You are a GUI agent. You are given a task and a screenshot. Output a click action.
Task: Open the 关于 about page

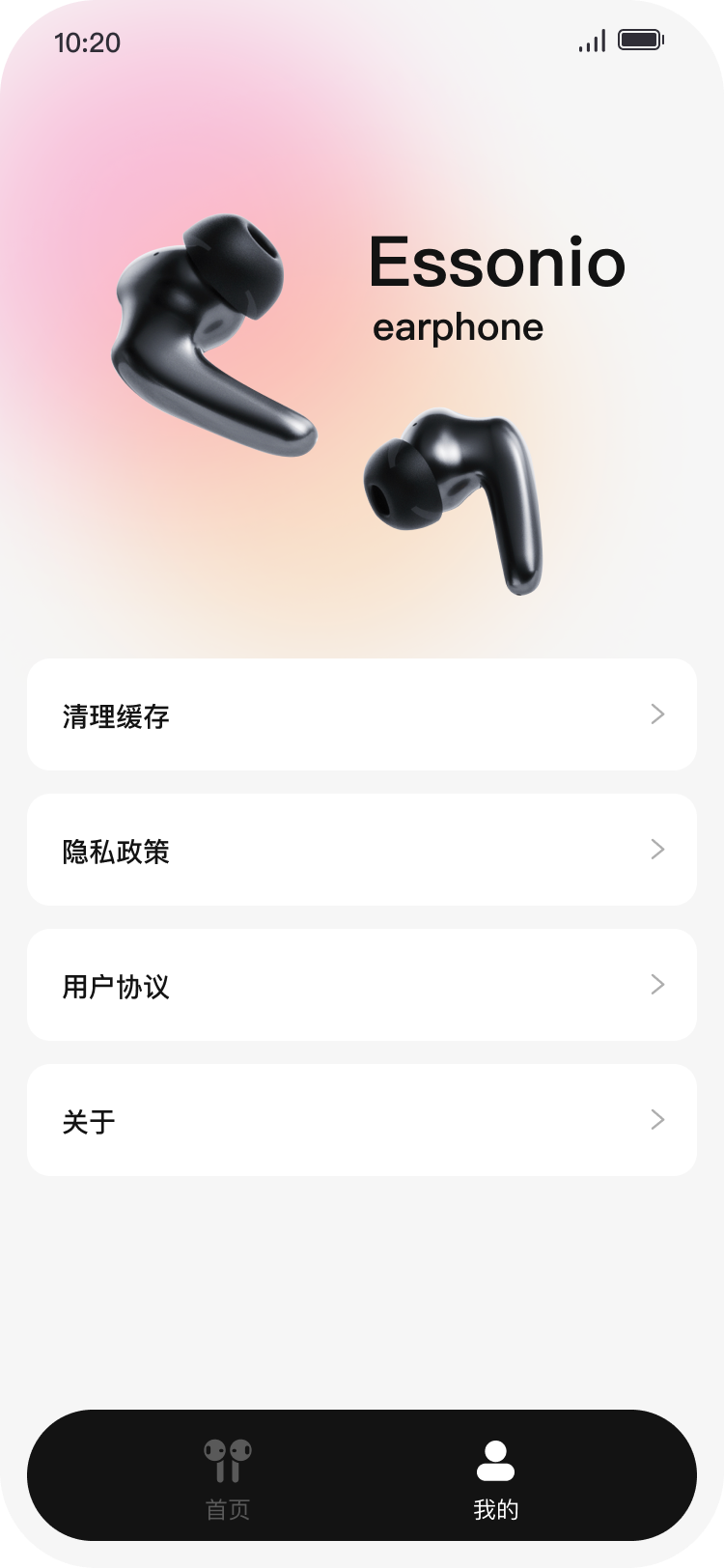point(362,1120)
